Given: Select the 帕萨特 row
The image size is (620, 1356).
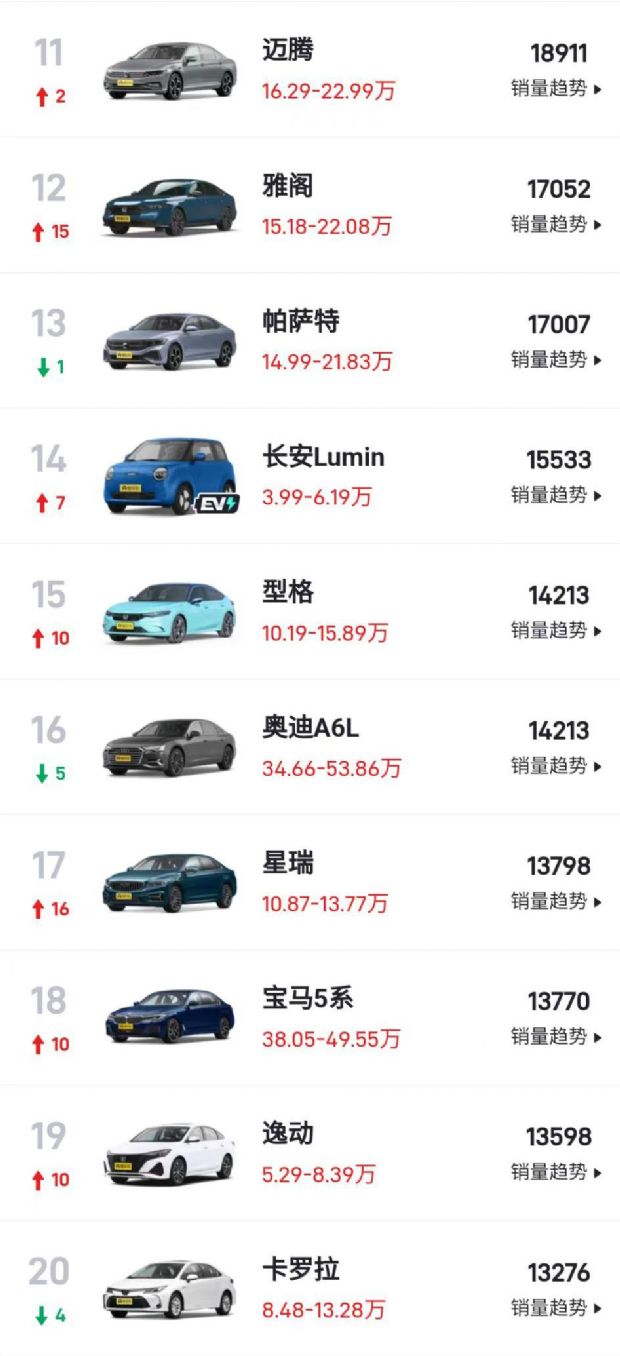Looking at the screenshot, I should 300,322.
